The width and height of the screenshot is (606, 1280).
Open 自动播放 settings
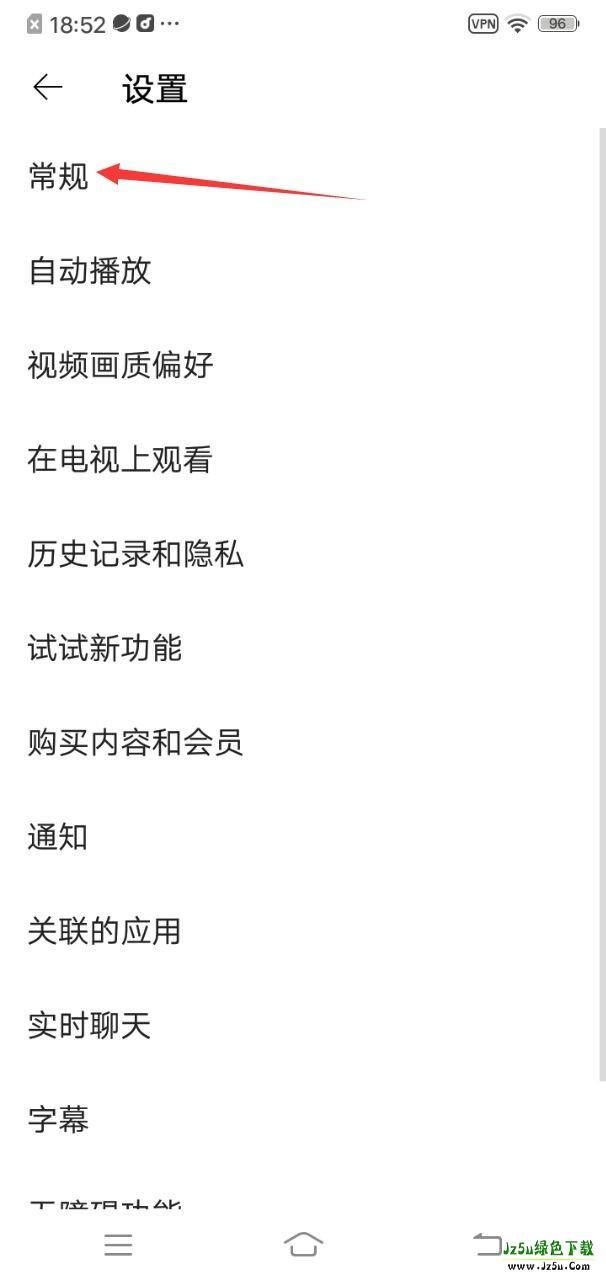click(89, 271)
